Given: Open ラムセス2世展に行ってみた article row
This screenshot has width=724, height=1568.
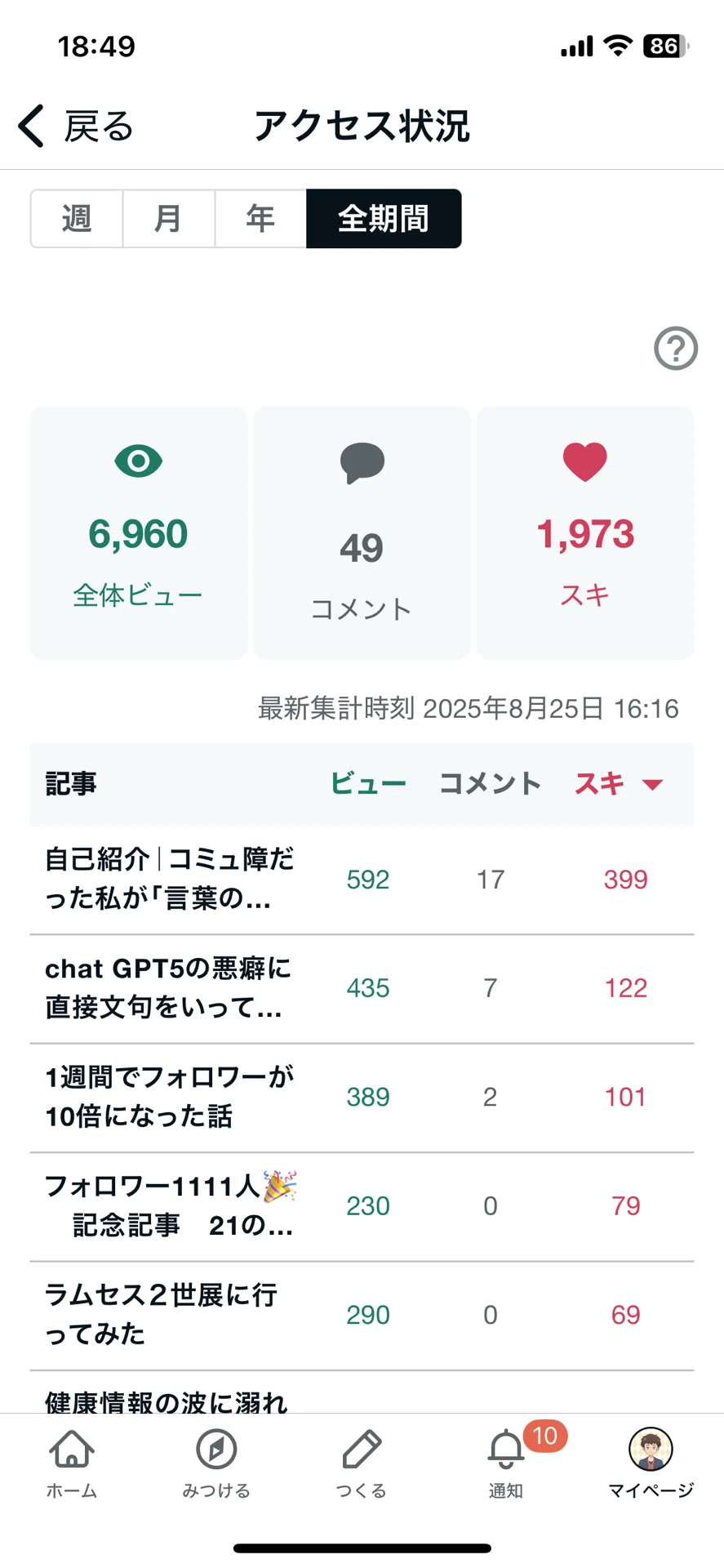Looking at the screenshot, I should click(x=362, y=1315).
